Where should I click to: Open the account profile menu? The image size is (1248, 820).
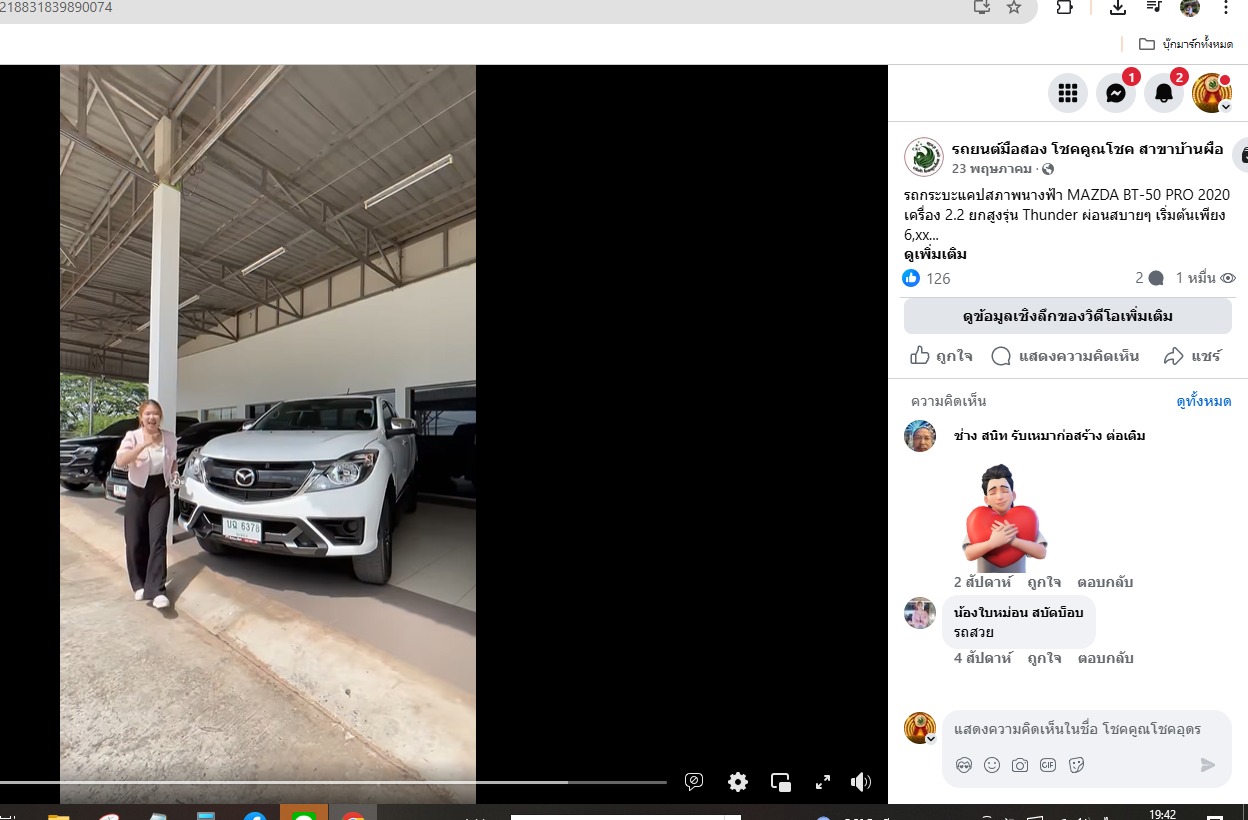click(x=1212, y=93)
